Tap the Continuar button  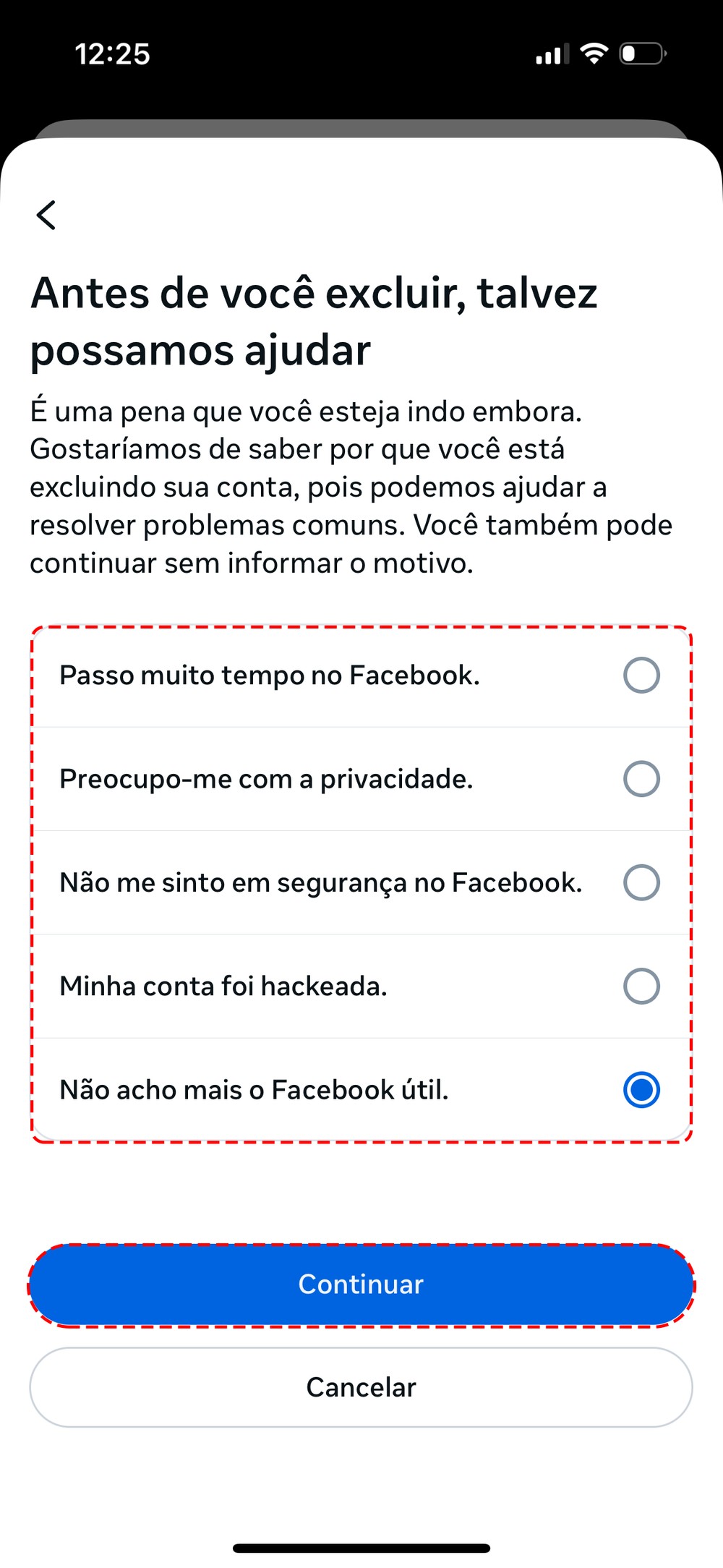[361, 1285]
